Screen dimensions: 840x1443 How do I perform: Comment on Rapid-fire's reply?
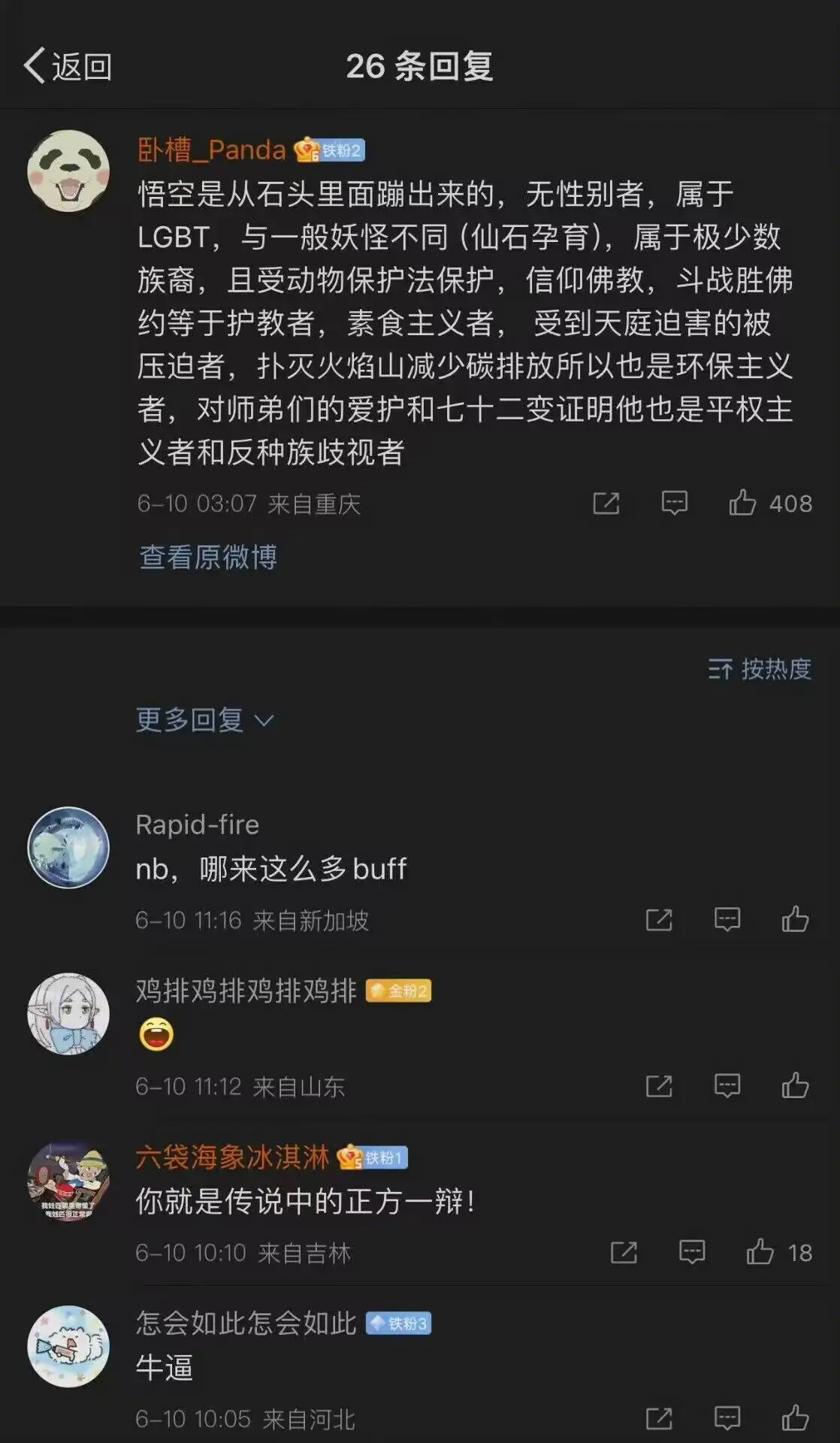727,919
